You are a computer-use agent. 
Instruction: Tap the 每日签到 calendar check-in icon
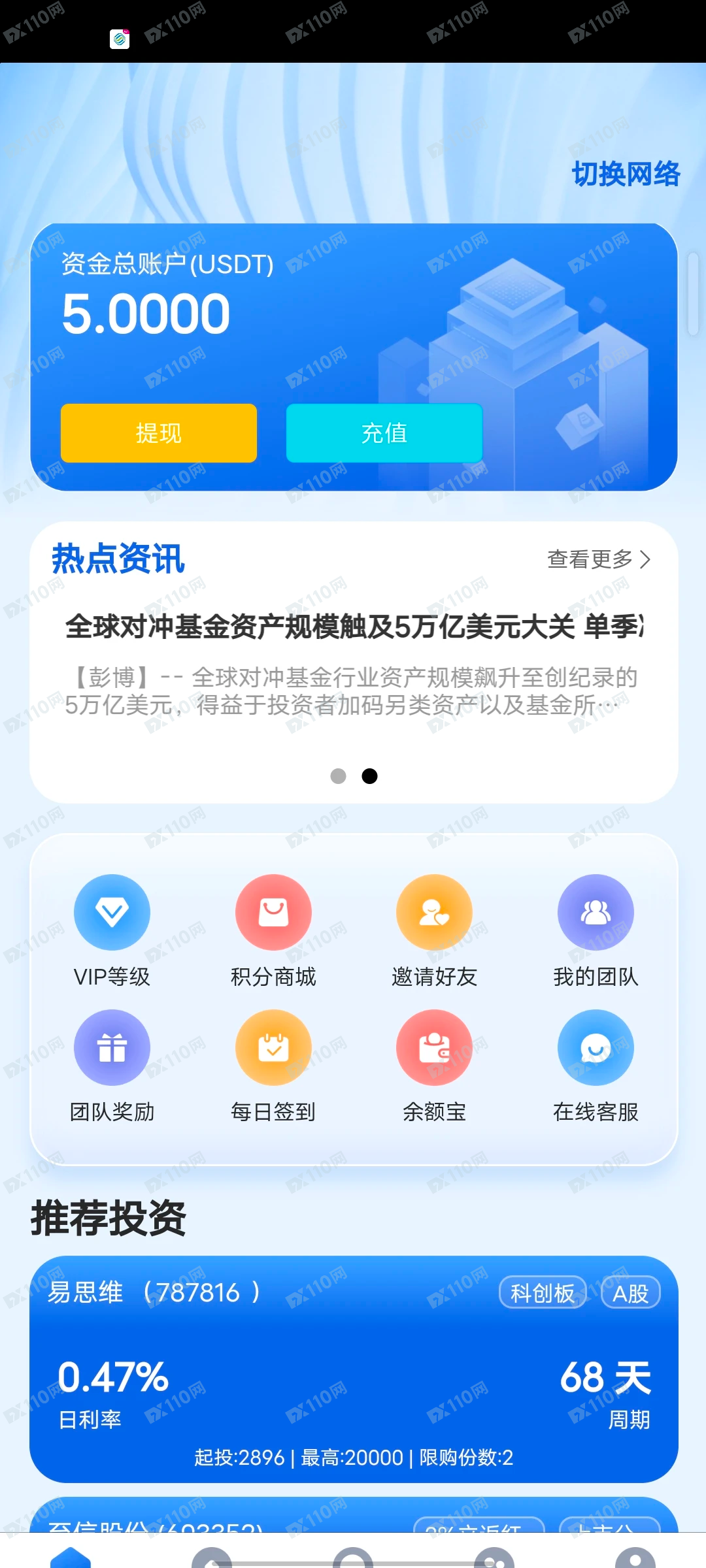[273, 1047]
